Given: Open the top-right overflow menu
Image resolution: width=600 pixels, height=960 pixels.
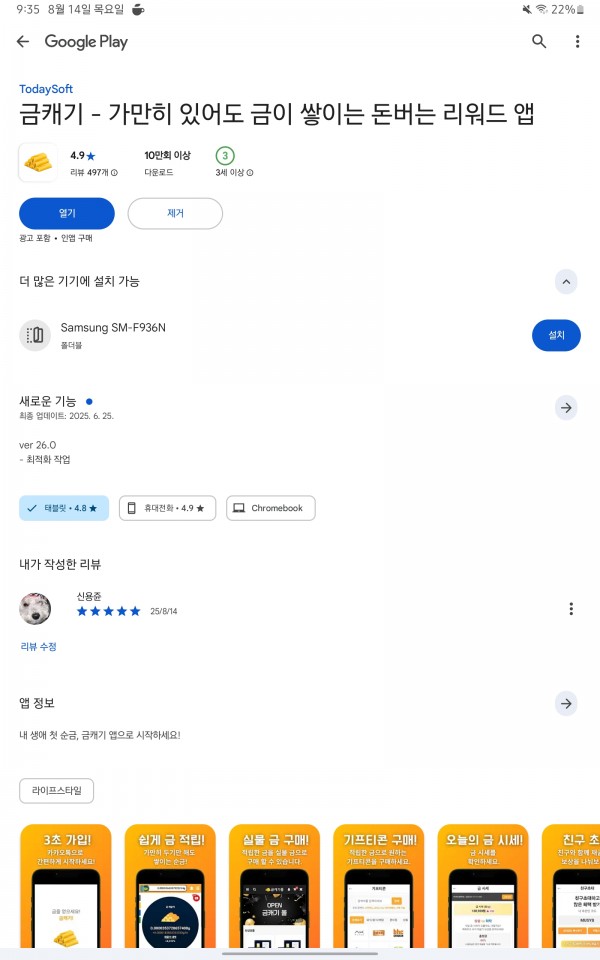Looking at the screenshot, I should 577,41.
